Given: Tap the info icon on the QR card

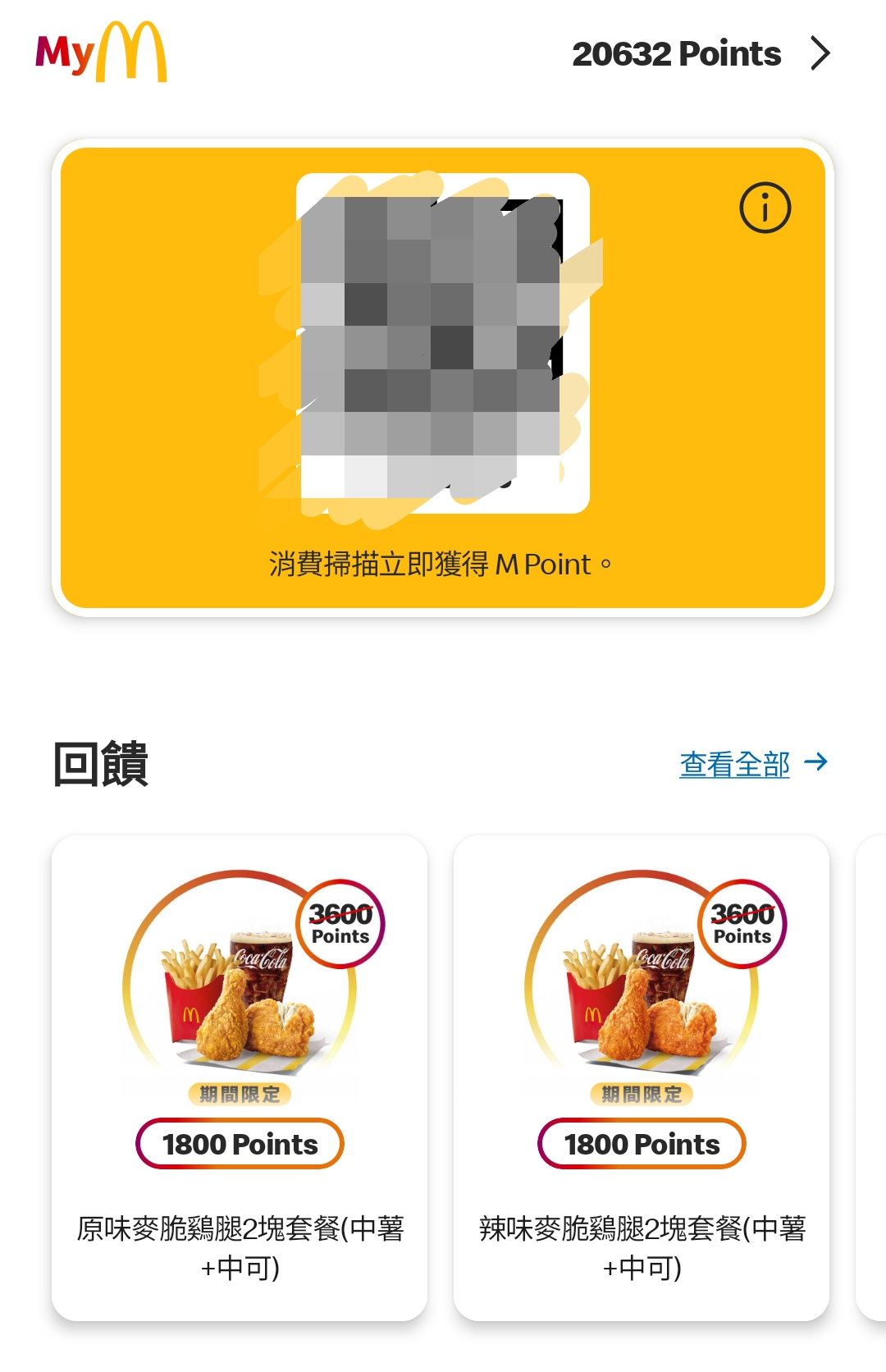Looking at the screenshot, I should click(x=765, y=208).
